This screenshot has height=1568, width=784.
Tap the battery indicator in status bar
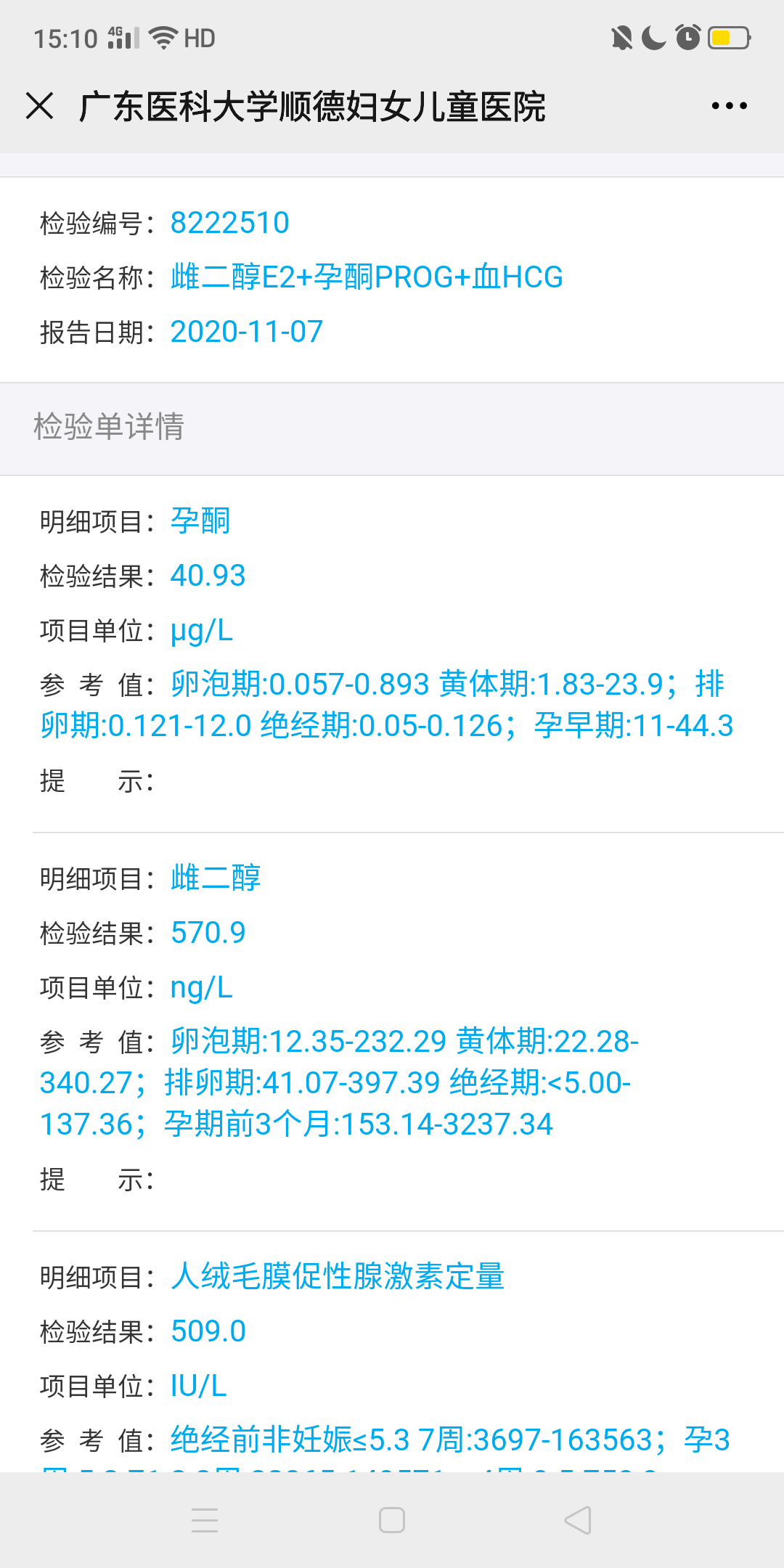724,38
